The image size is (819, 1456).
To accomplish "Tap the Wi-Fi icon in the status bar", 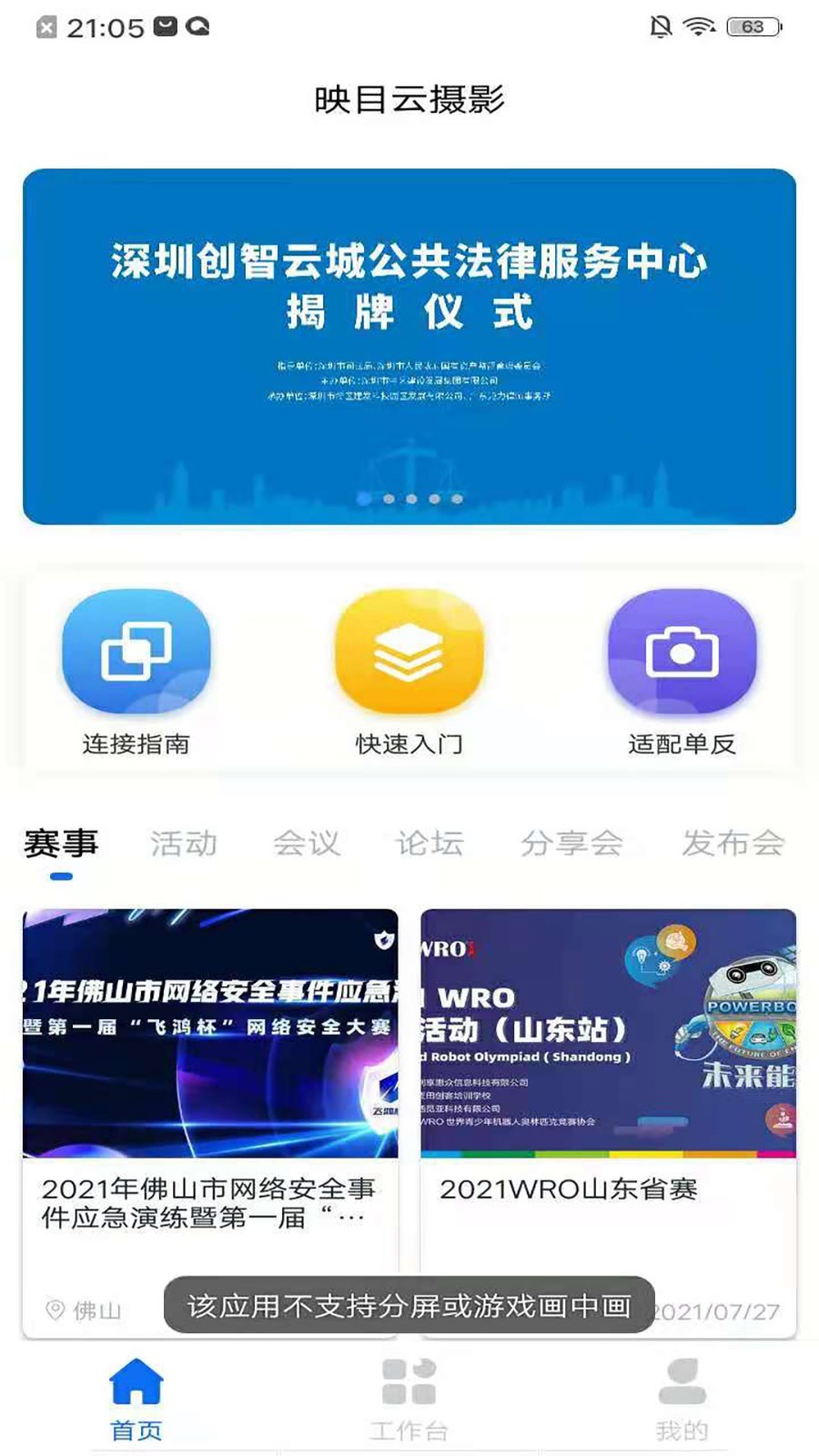I will pos(696,26).
